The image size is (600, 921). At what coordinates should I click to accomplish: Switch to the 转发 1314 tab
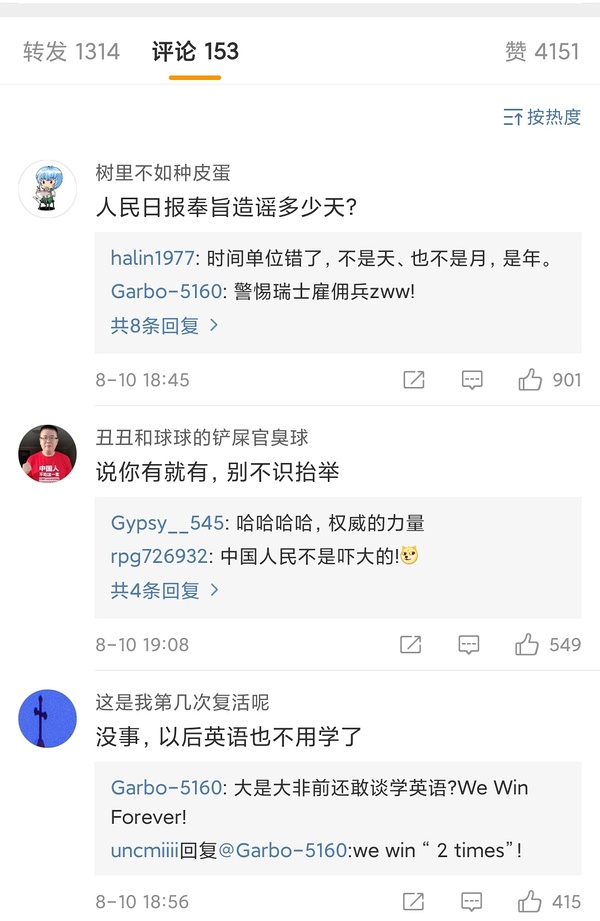[71, 51]
